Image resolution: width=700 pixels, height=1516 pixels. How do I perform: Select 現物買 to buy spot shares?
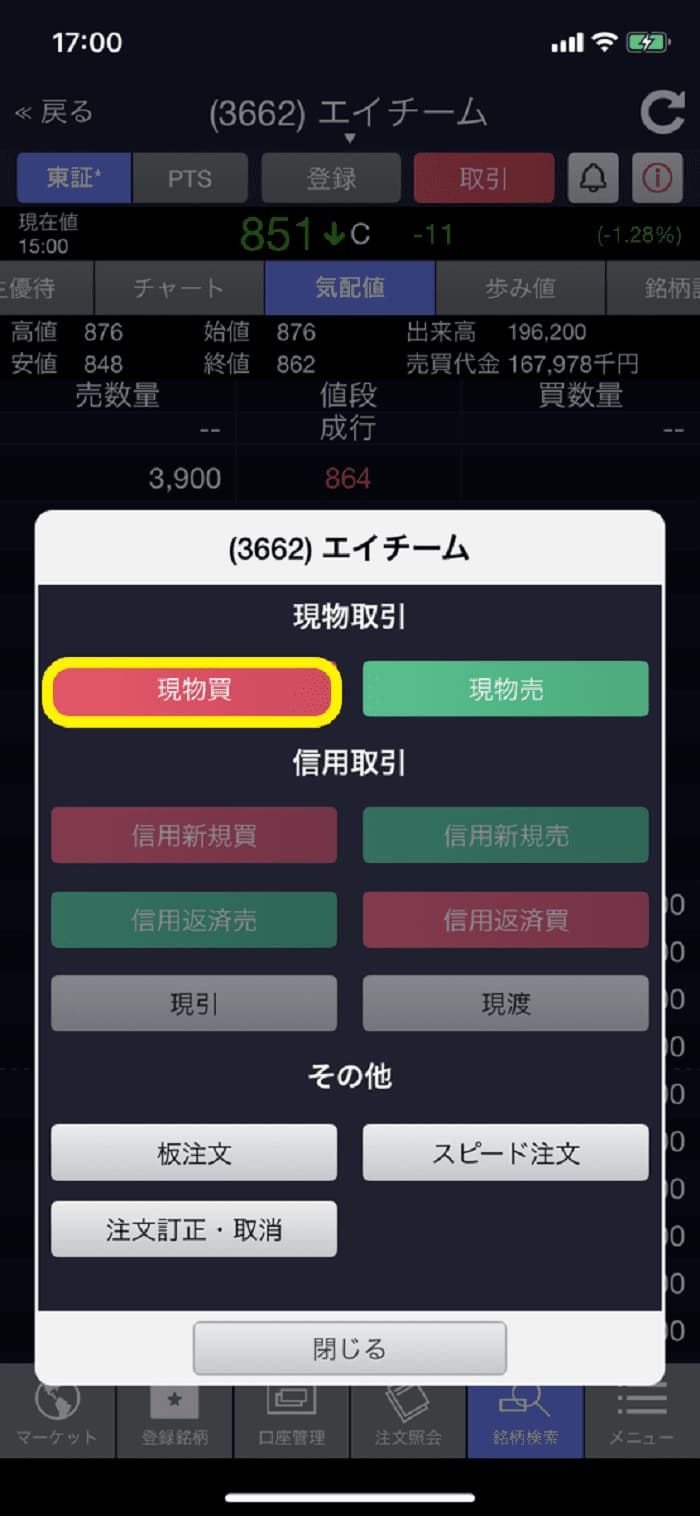point(194,690)
